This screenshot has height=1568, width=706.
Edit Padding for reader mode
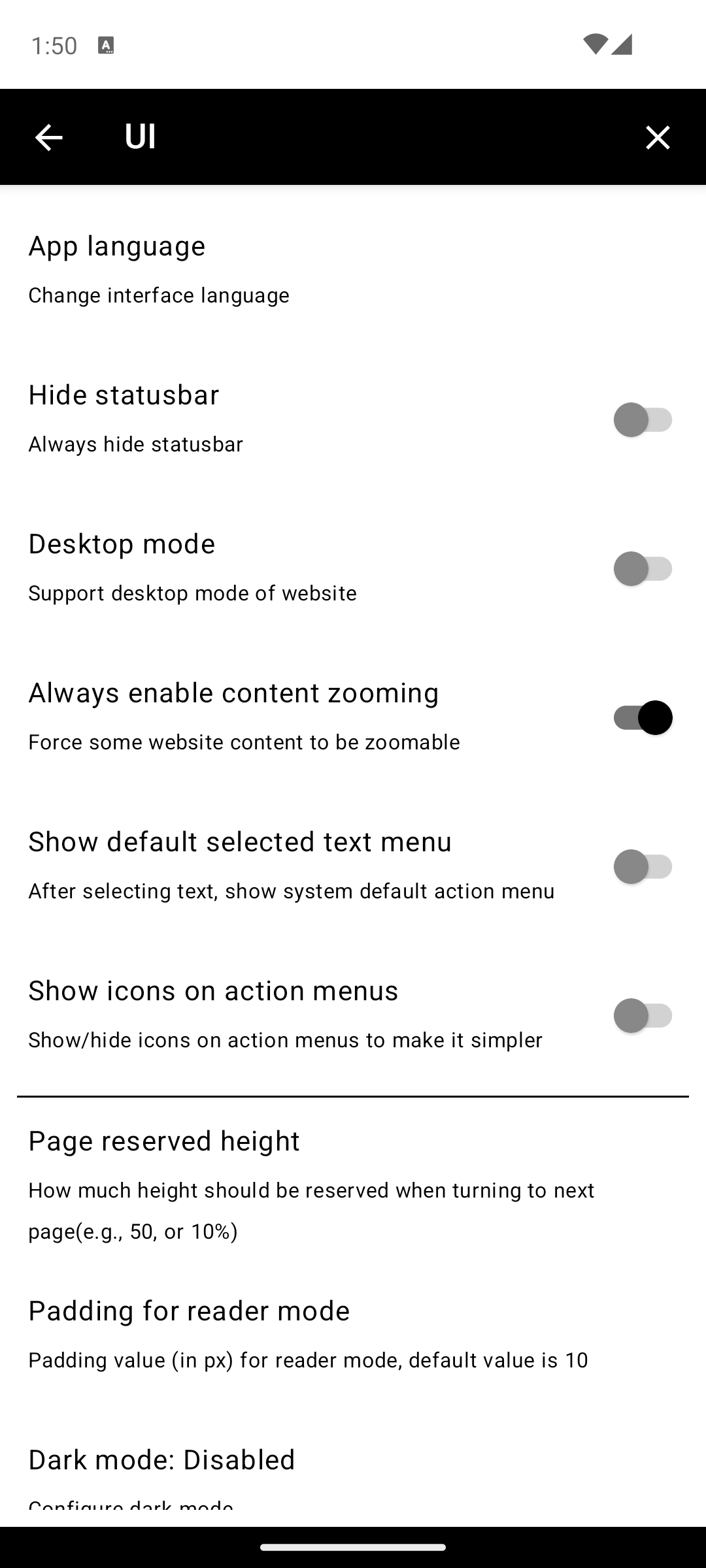pyautogui.click(x=353, y=1334)
